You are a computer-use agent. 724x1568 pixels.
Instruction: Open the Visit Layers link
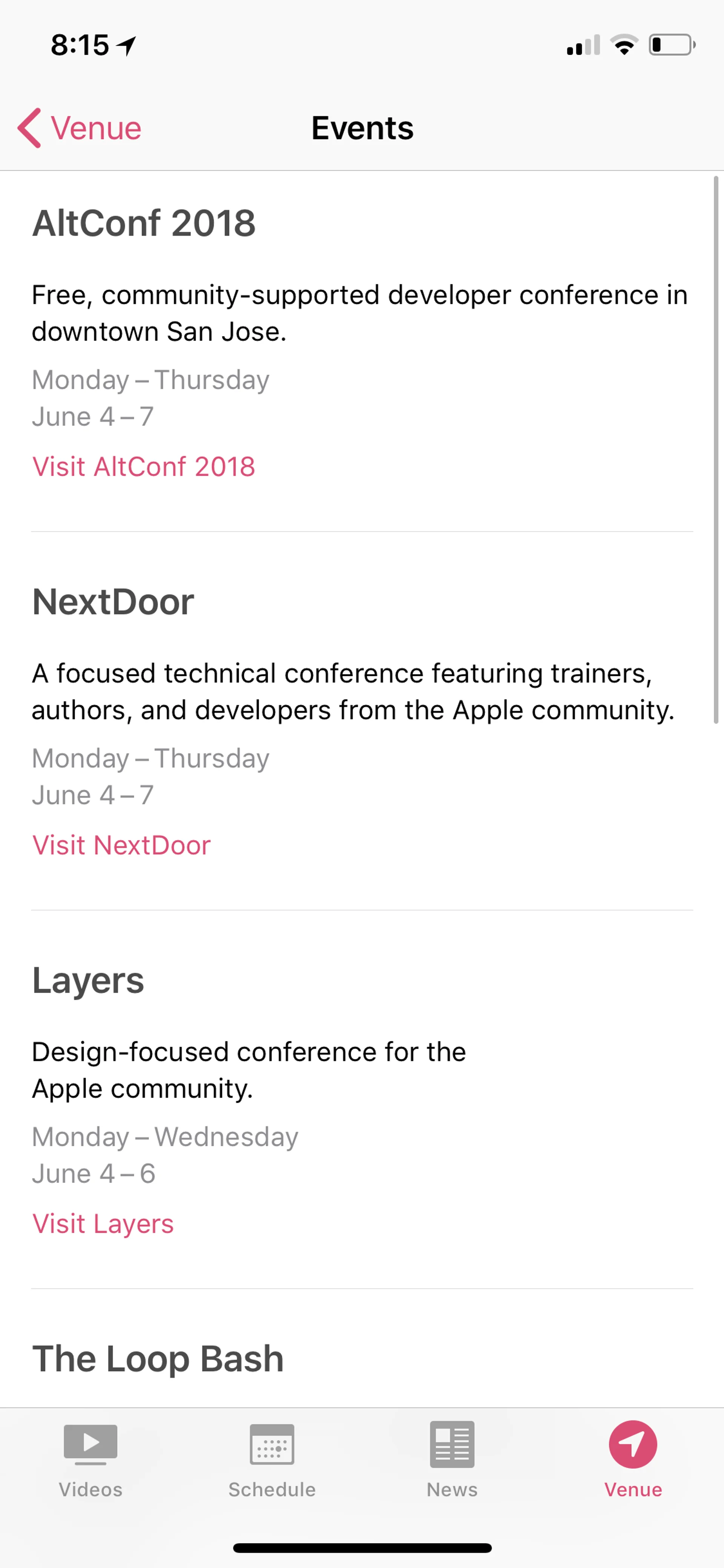[x=103, y=1224]
